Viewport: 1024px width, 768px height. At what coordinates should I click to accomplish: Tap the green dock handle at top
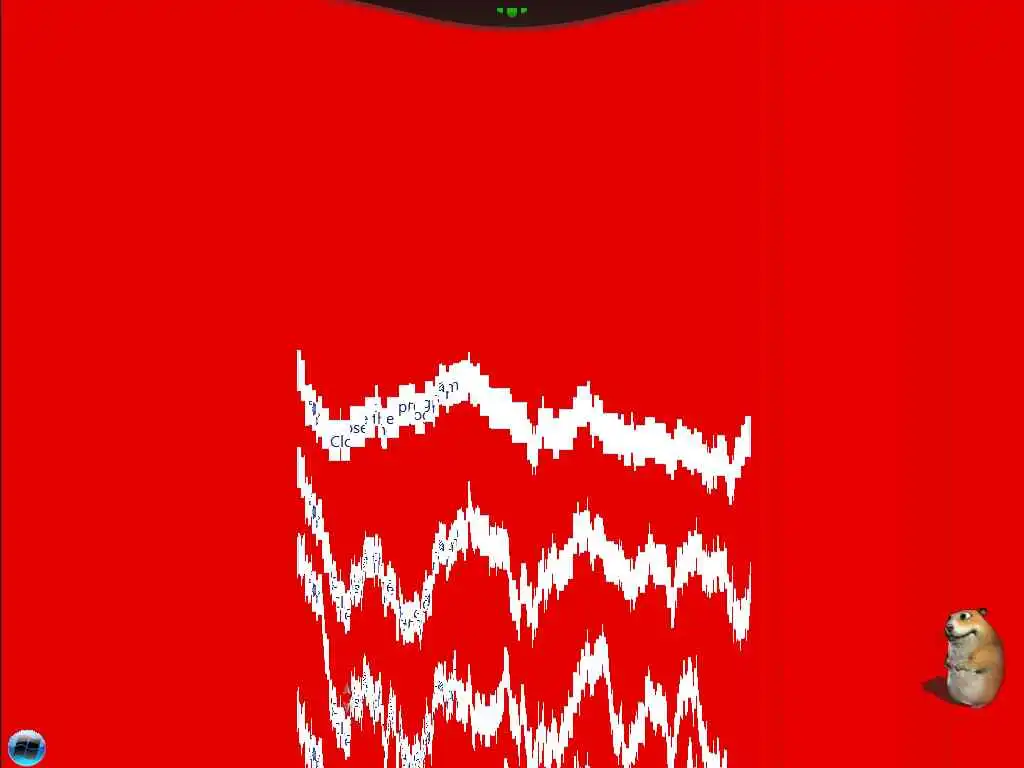(x=511, y=11)
